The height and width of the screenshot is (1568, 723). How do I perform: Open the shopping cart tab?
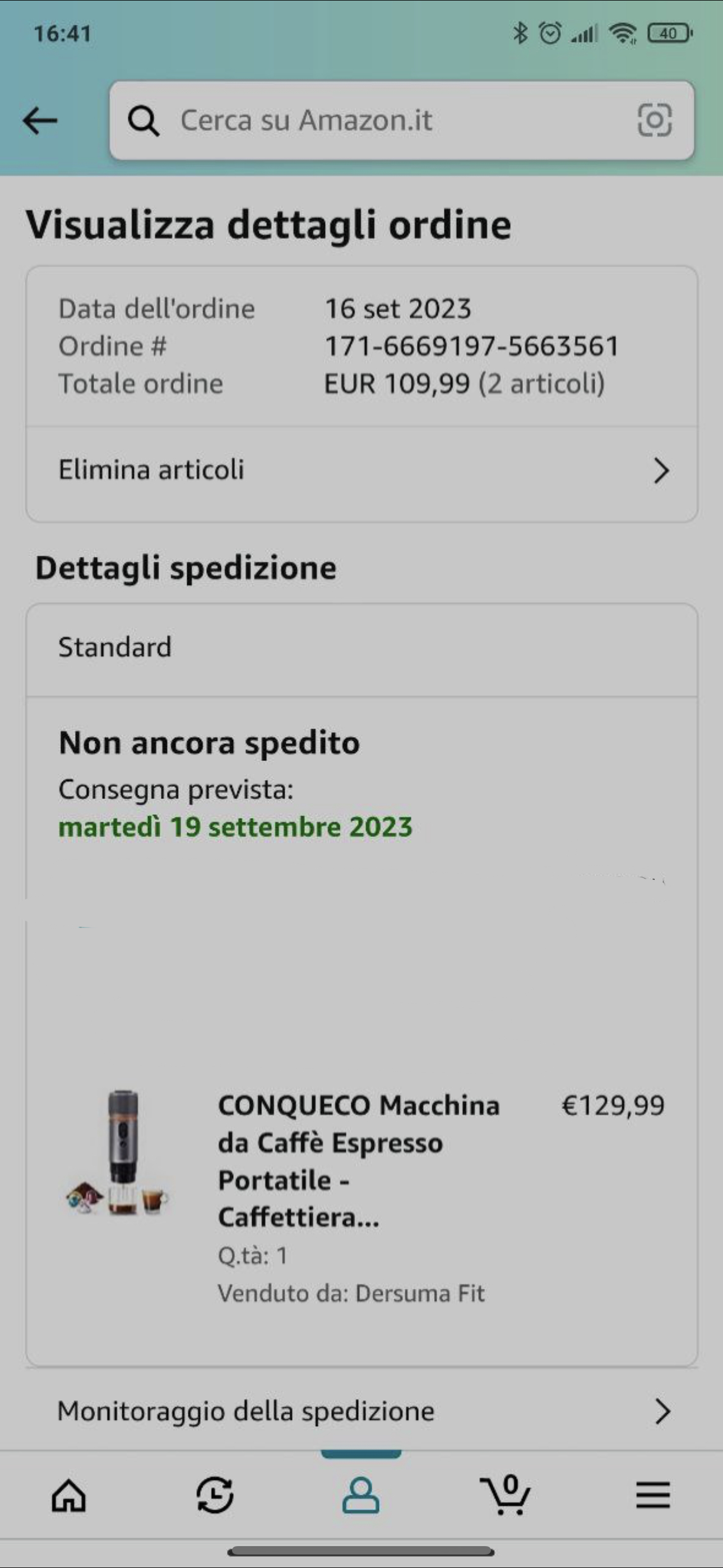506,1495
